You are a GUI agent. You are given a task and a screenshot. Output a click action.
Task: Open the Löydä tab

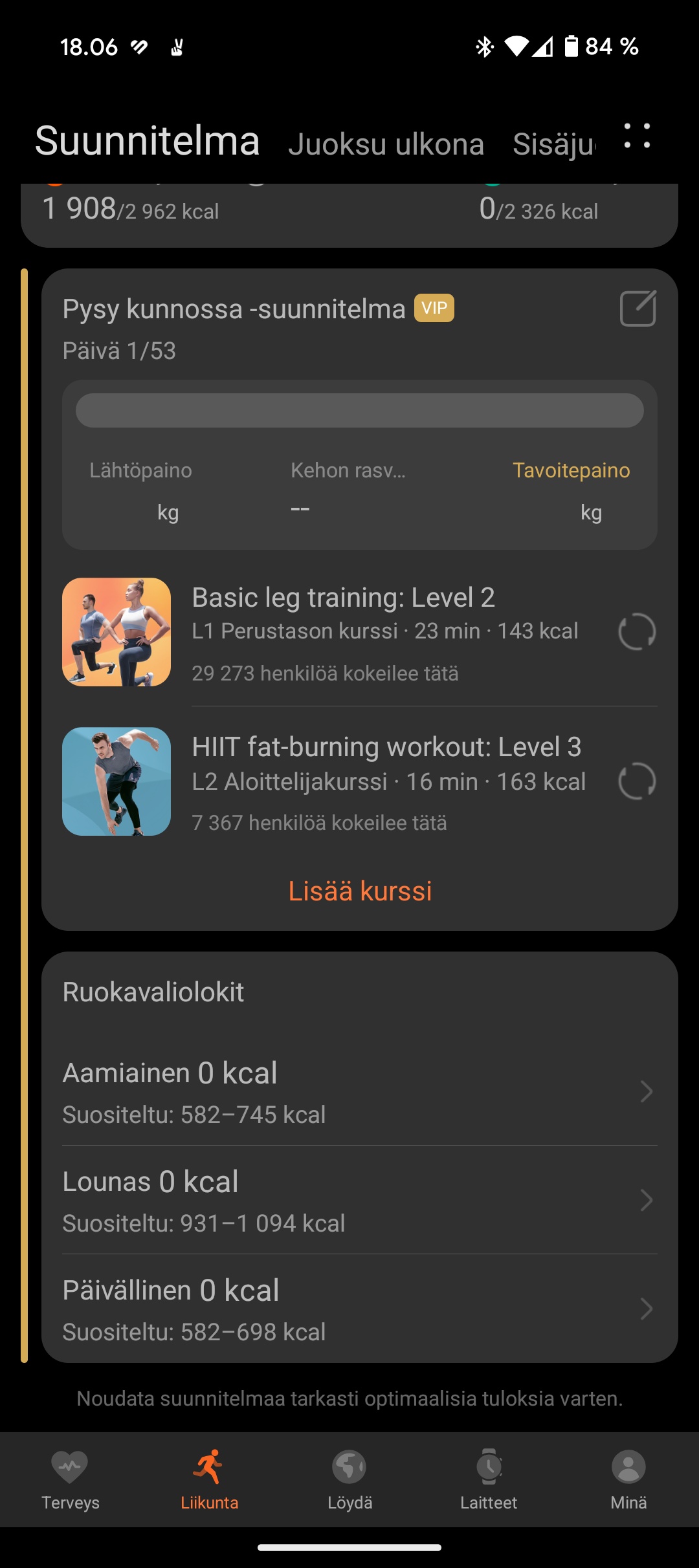[x=349, y=1479]
